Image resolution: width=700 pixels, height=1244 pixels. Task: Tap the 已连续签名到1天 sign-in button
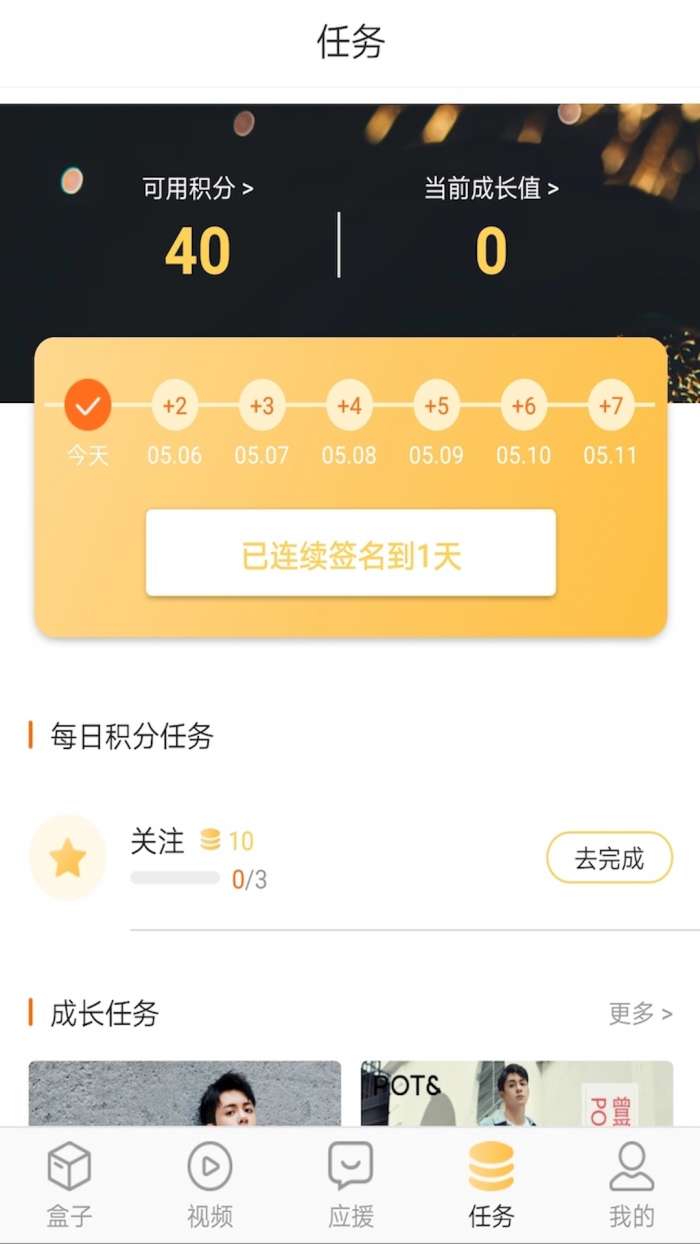click(x=350, y=553)
